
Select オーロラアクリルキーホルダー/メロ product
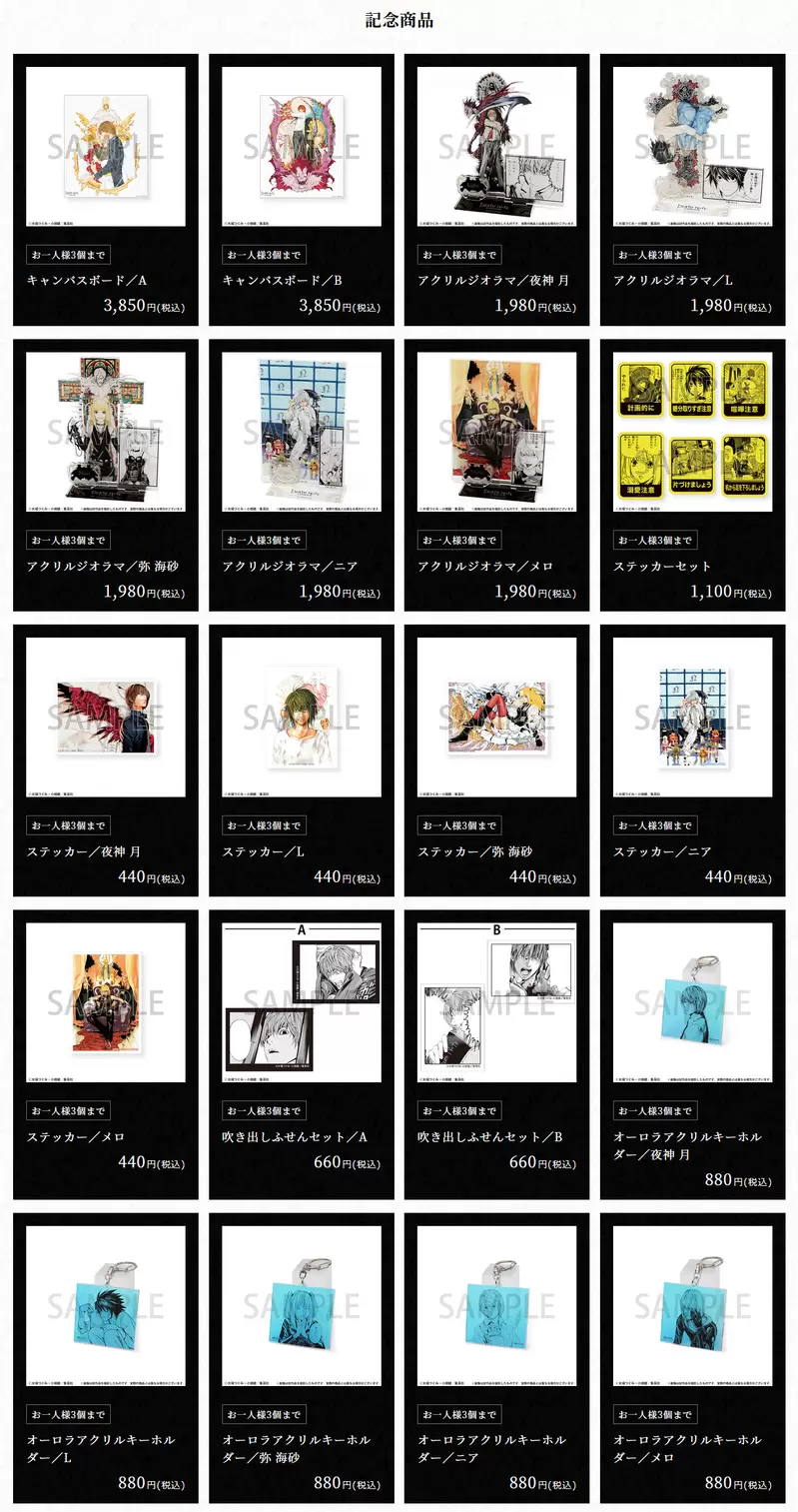tap(692, 1305)
